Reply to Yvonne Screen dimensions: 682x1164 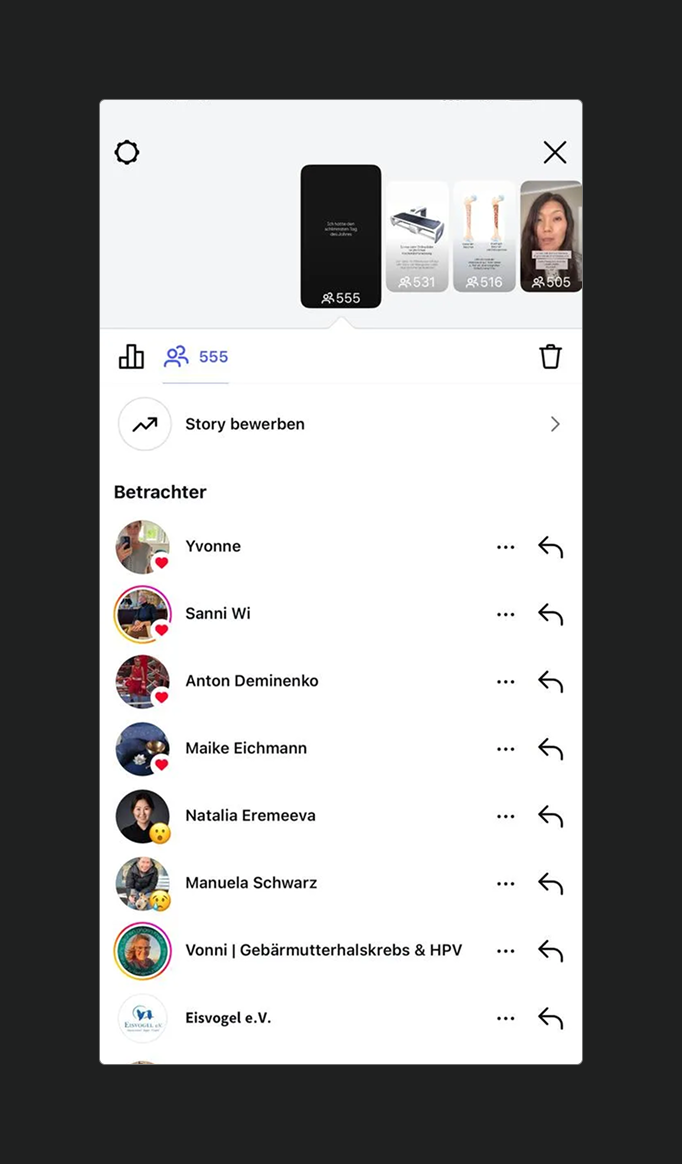click(x=551, y=547)
